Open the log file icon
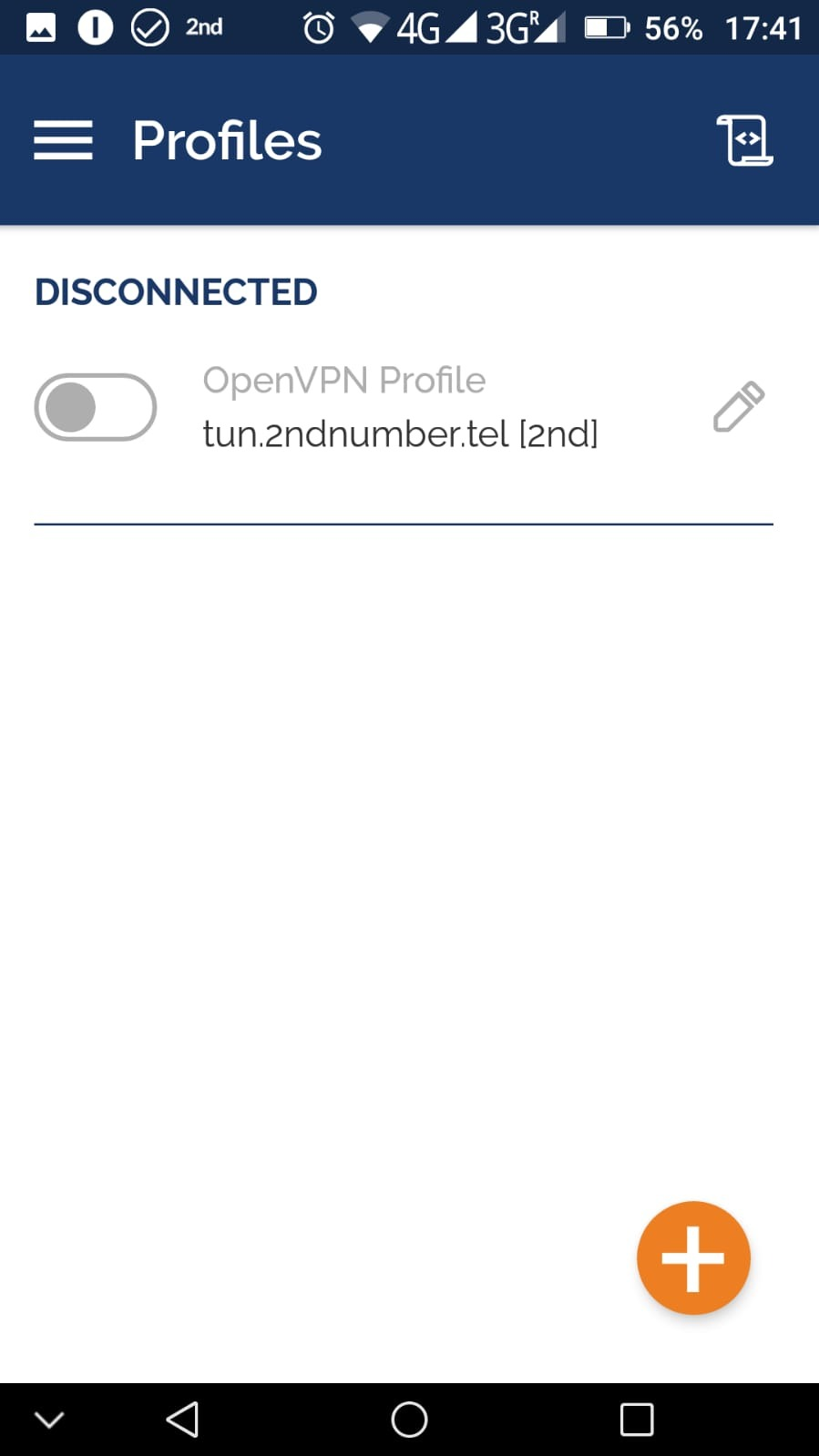 tap(745, 140)
